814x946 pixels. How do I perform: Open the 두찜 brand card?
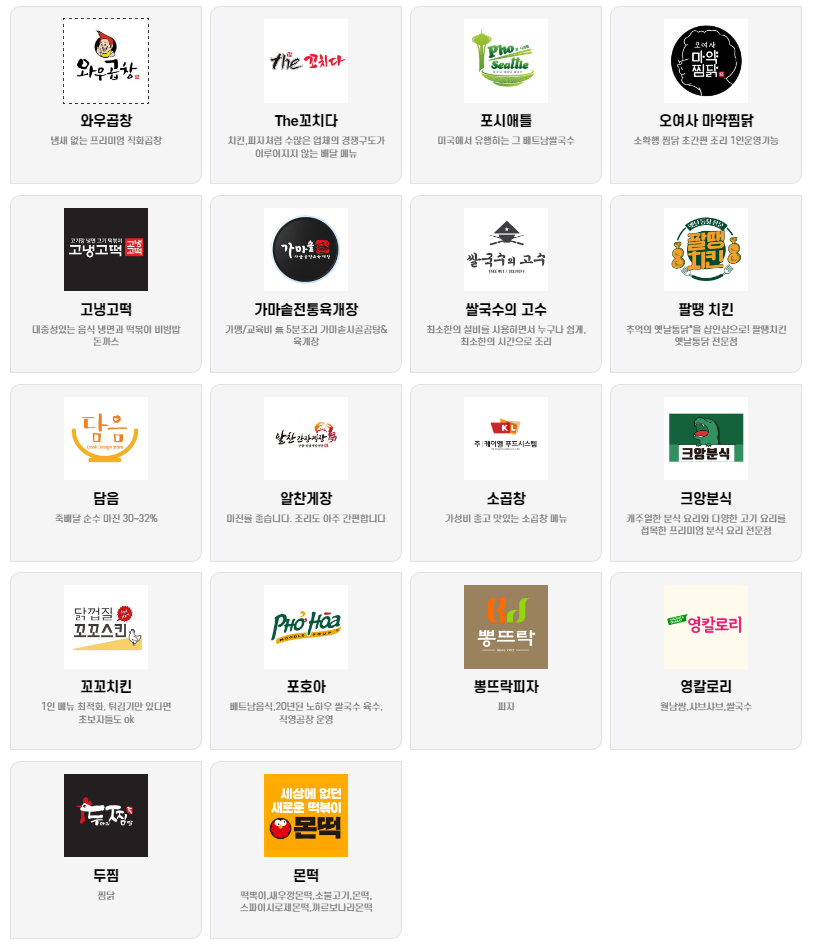[106, 849]
